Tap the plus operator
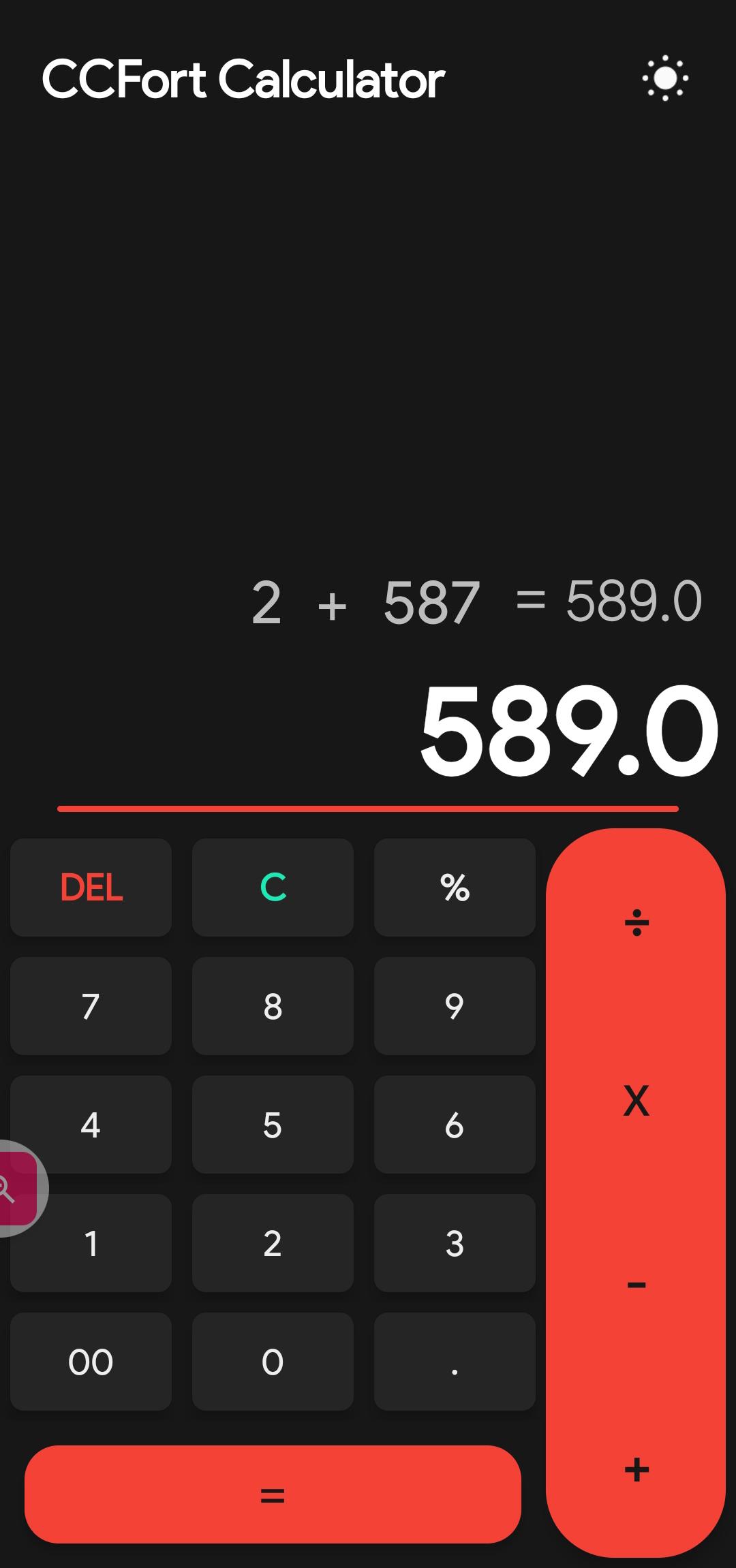 pyautogui.click(x=636, y=1469)
